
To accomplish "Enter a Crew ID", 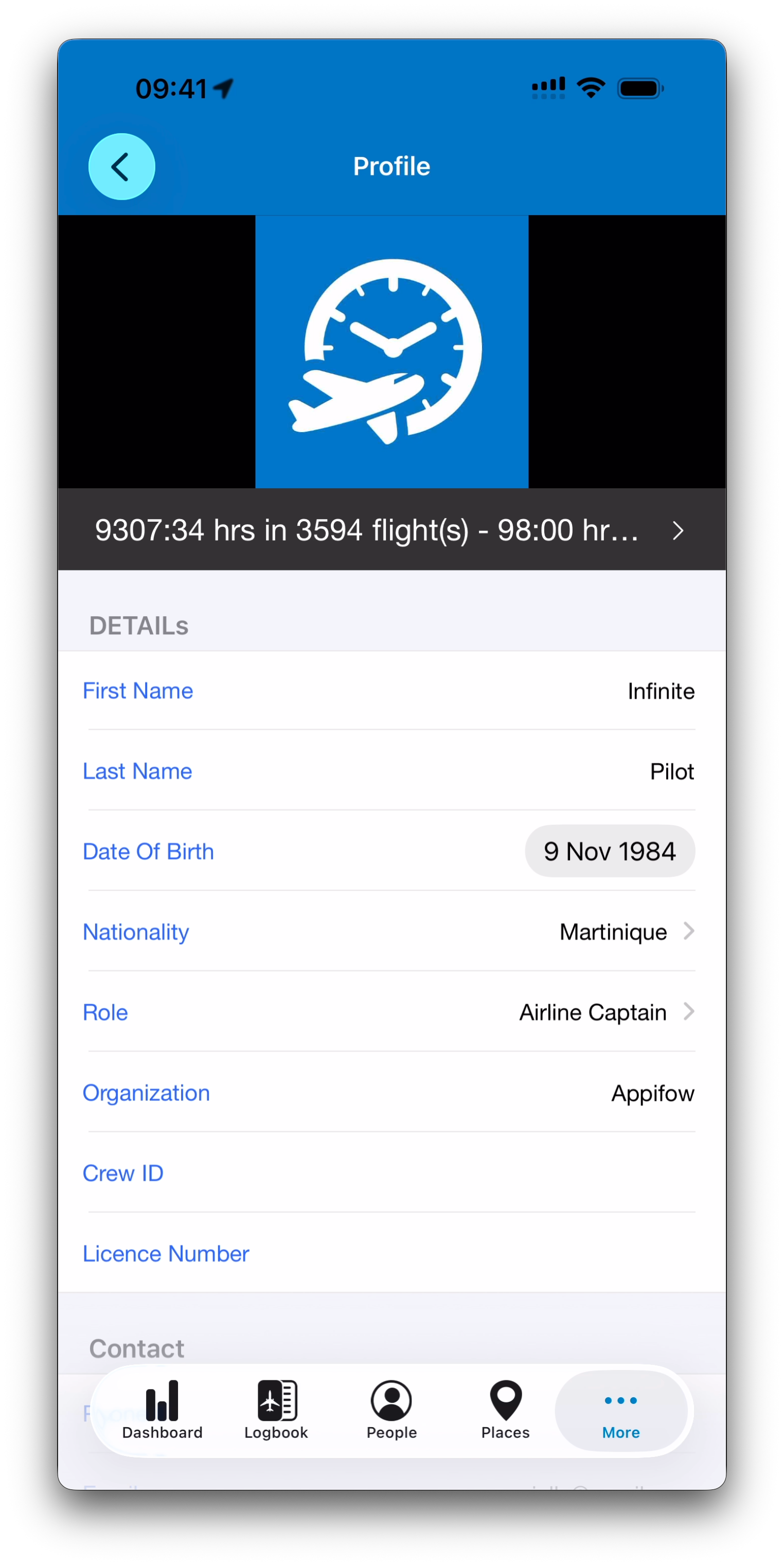I will coord(391,1172).
